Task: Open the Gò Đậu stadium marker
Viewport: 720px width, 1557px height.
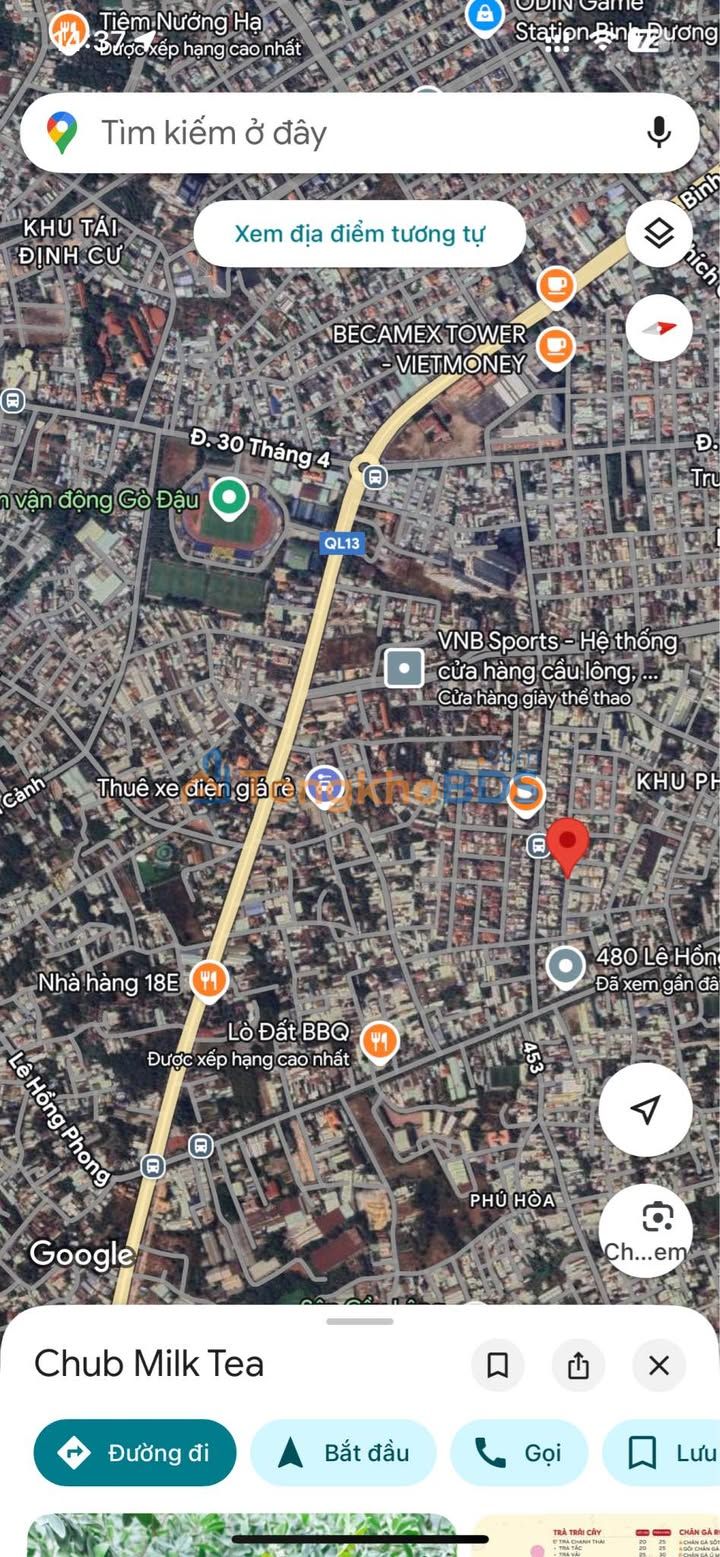Action: [x=229, y=496]
